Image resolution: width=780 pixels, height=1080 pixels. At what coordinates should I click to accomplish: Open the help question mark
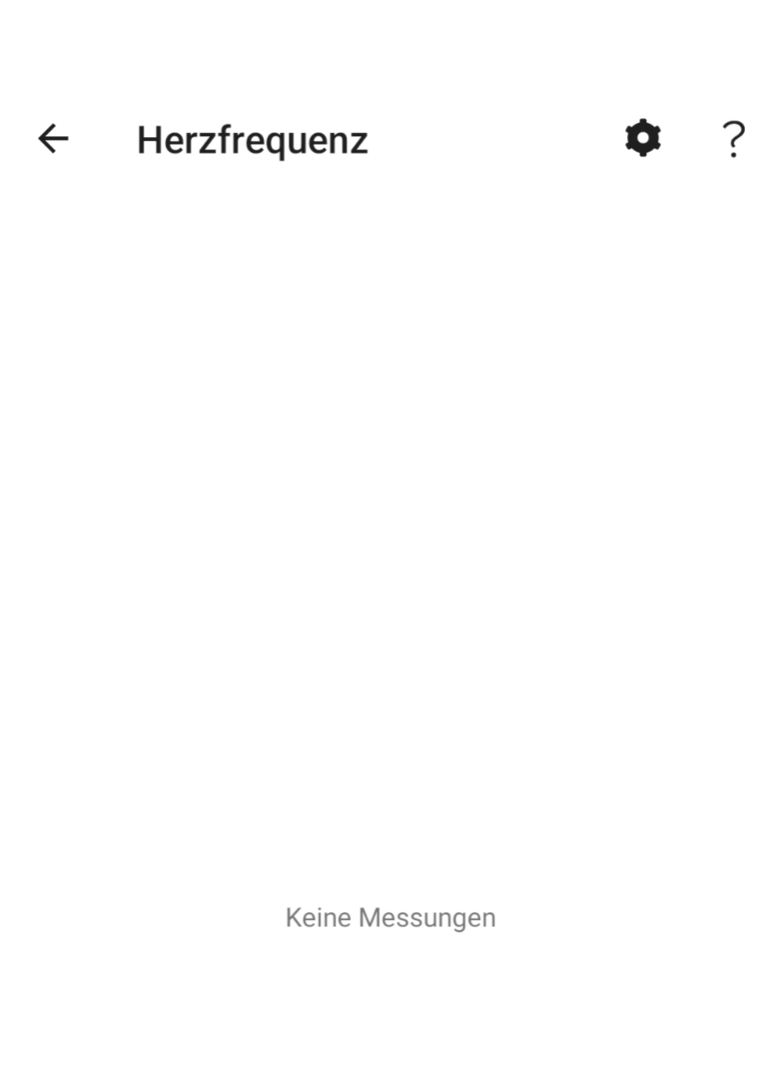pyautogui.click(x=733, y=139)
